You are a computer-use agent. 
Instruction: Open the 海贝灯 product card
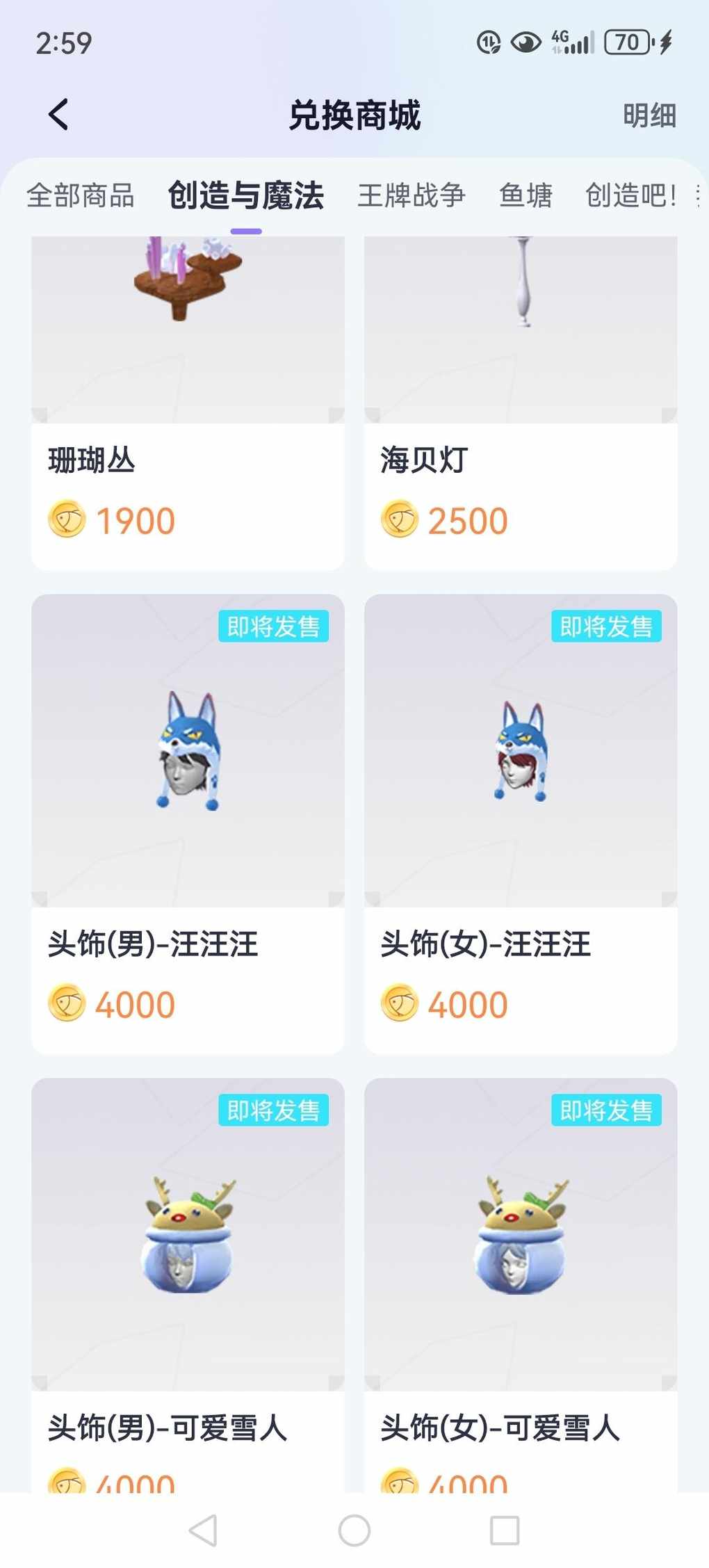coord(521,403)
